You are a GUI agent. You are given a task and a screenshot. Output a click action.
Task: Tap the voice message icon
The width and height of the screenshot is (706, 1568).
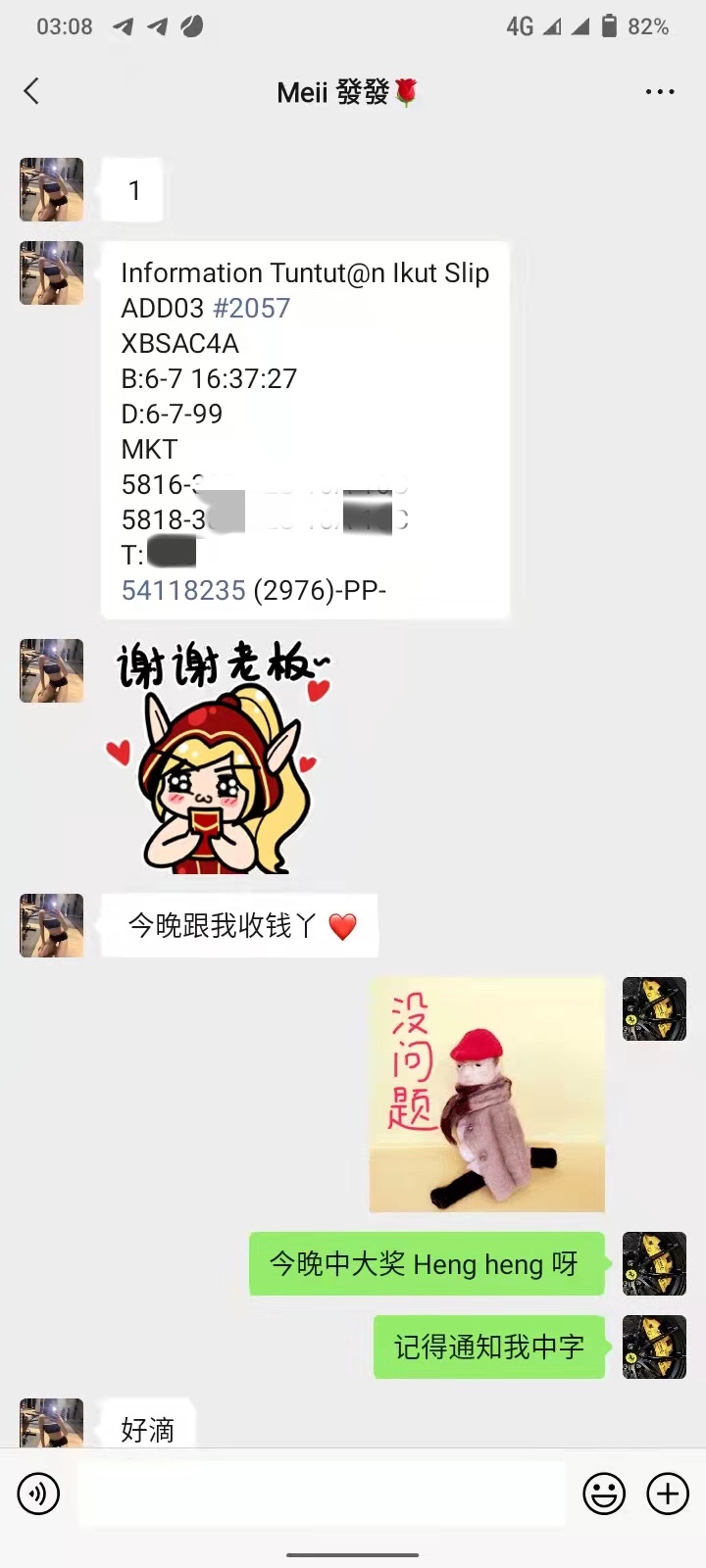pos(38,1494)
